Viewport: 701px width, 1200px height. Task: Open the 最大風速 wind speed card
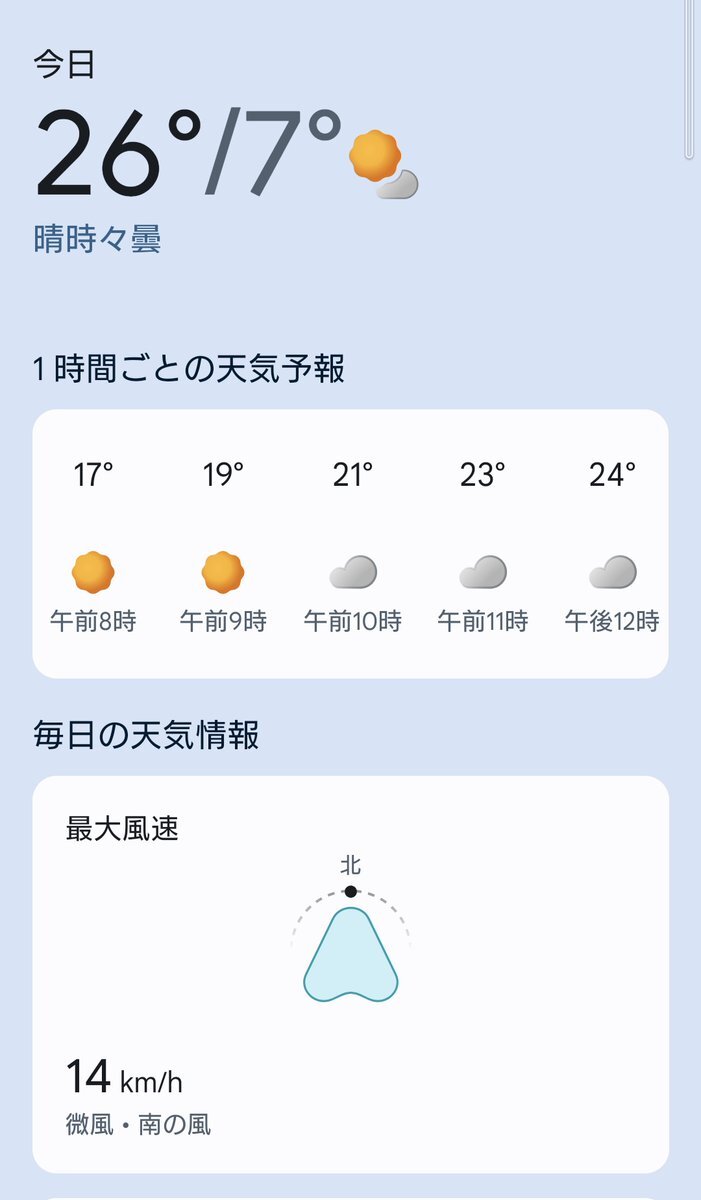(x=350, y=974)
